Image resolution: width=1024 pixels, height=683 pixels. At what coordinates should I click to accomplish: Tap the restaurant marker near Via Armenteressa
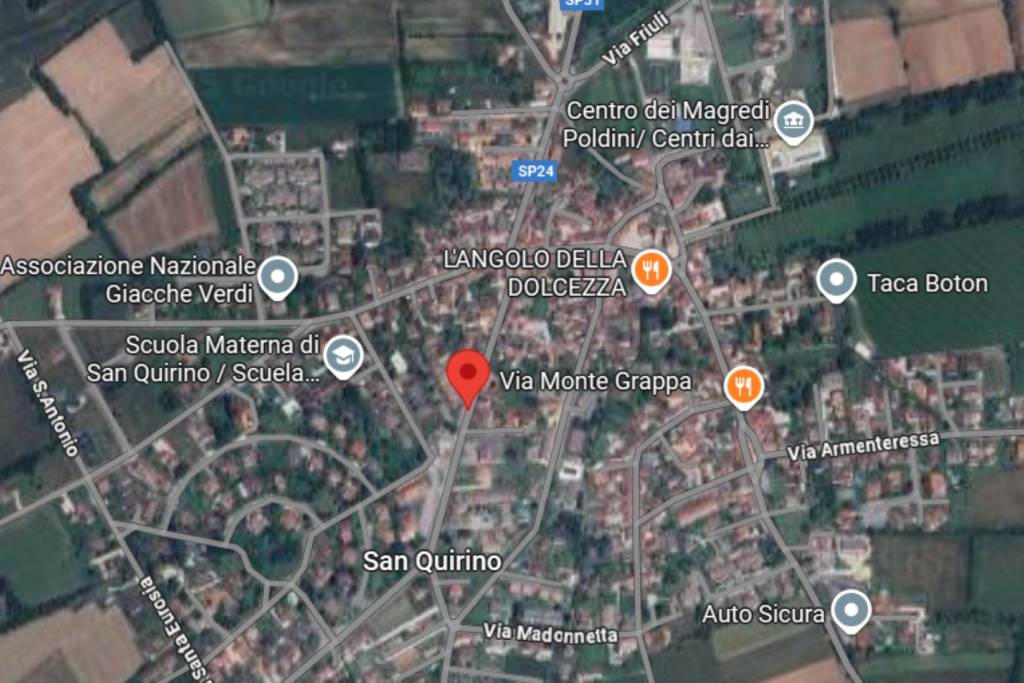point(742,387)
